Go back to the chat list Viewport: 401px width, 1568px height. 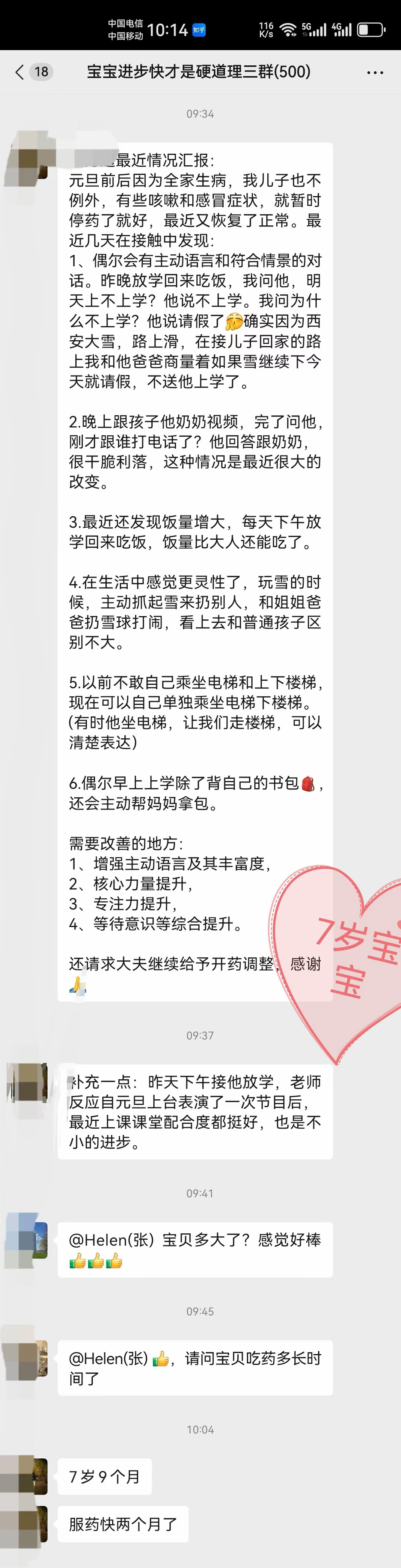20,72
